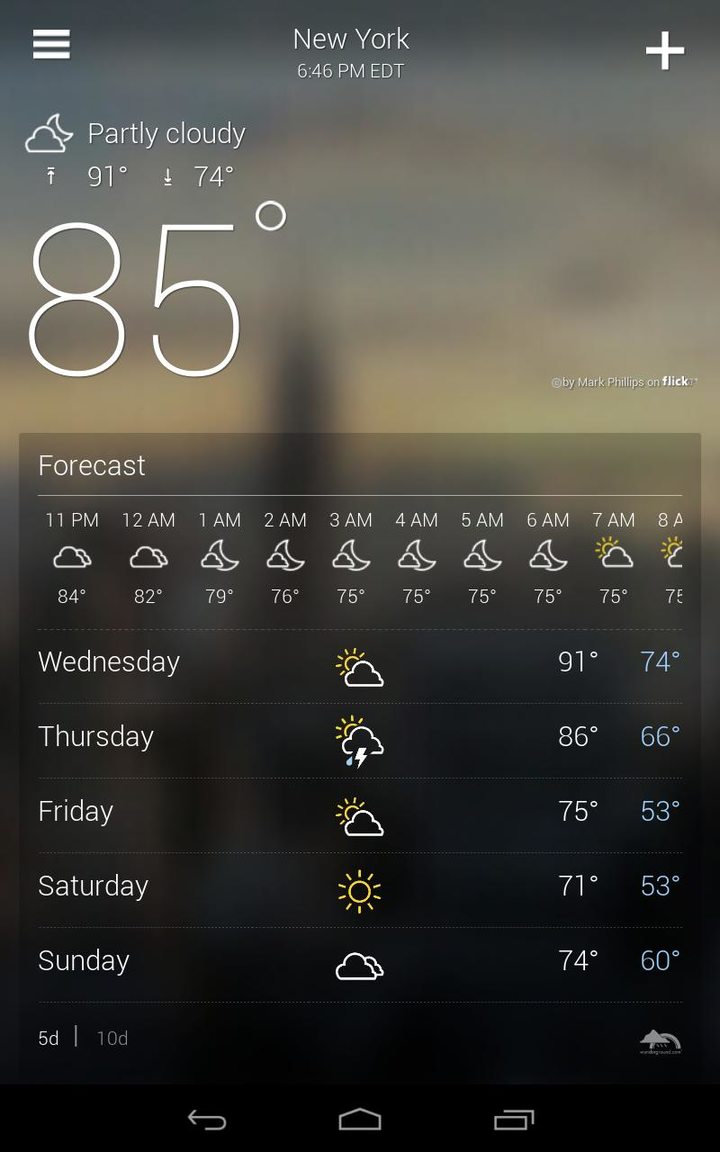This screenshot has height=1152, width=720.
Task: Go back using system back button
Action: click(x=207, y=1120)
